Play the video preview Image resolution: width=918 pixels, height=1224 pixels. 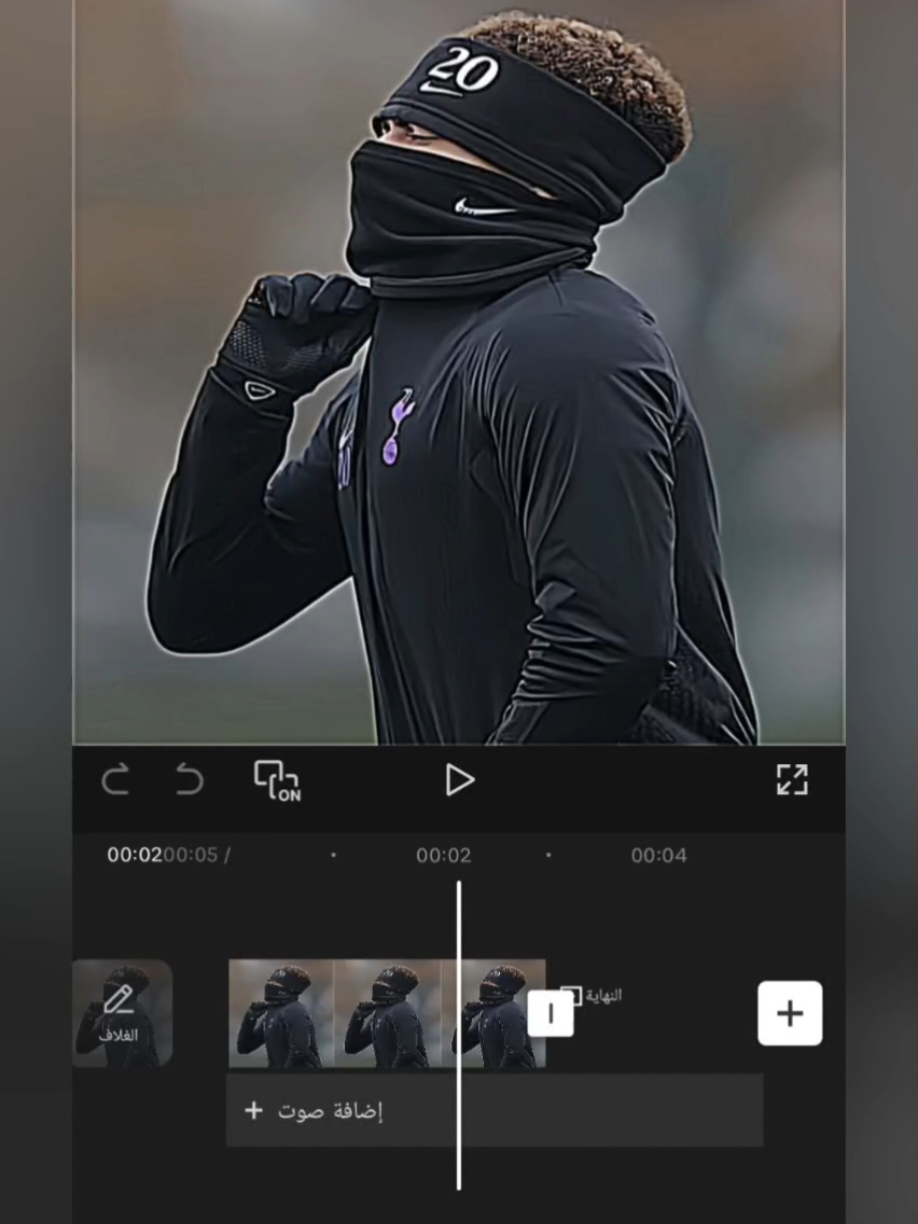(459, 780)
